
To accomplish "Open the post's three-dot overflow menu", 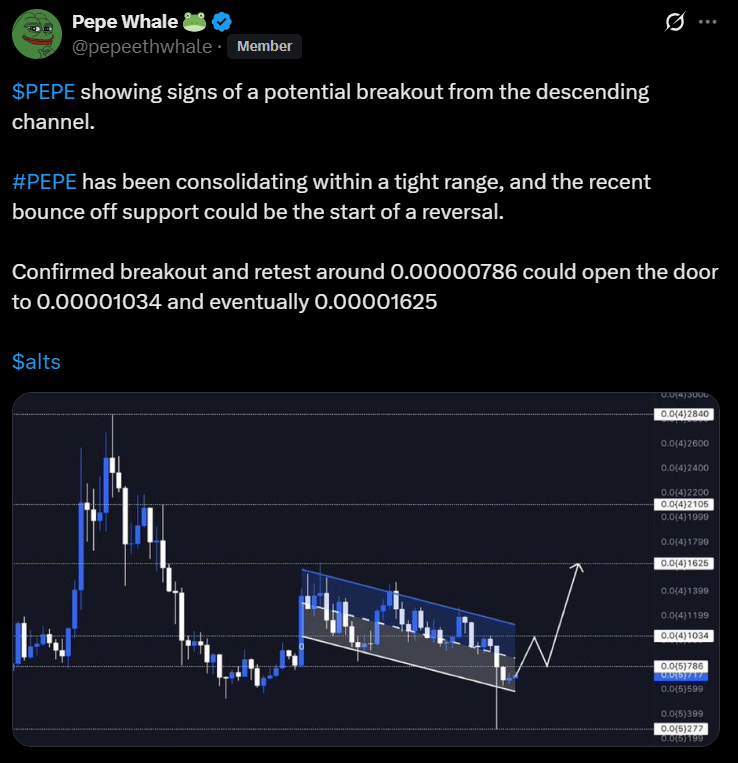I will tap(708, 22).
